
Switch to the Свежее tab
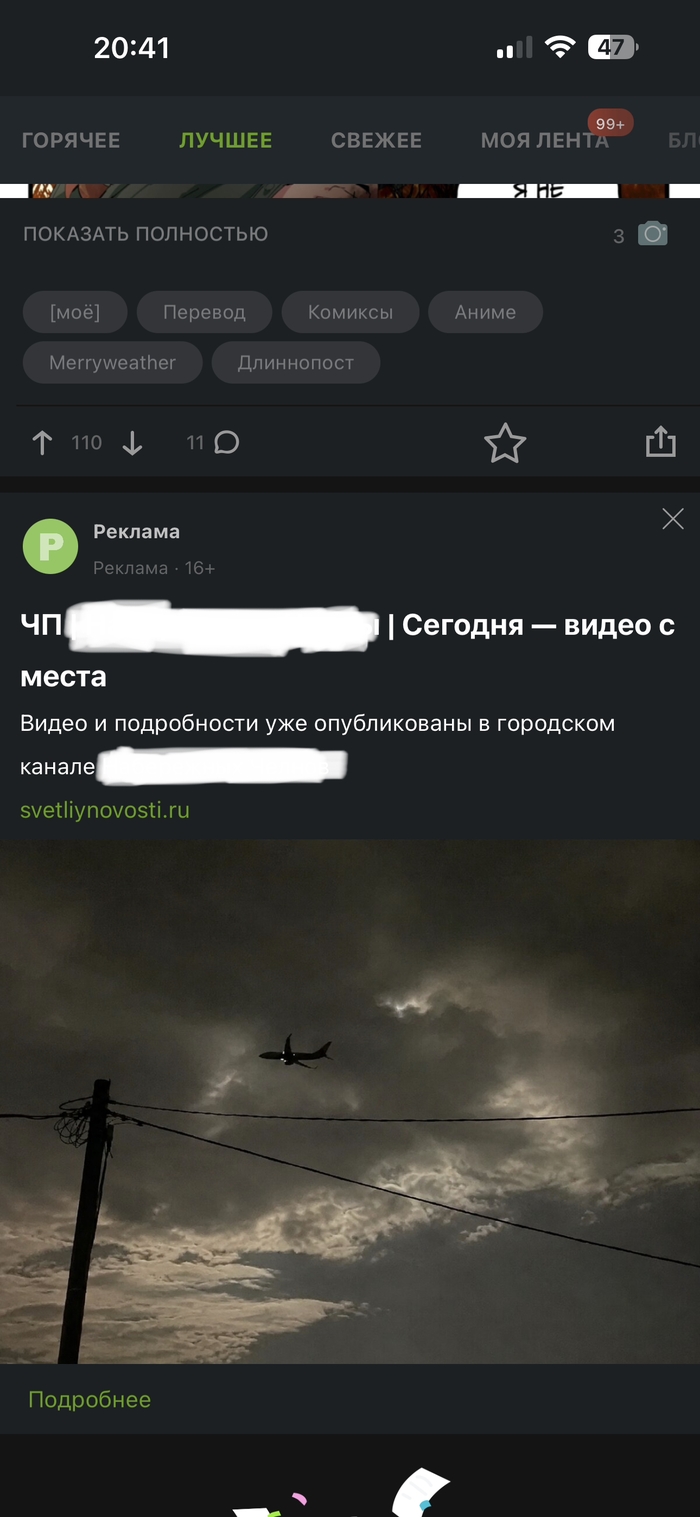point(376,141)
